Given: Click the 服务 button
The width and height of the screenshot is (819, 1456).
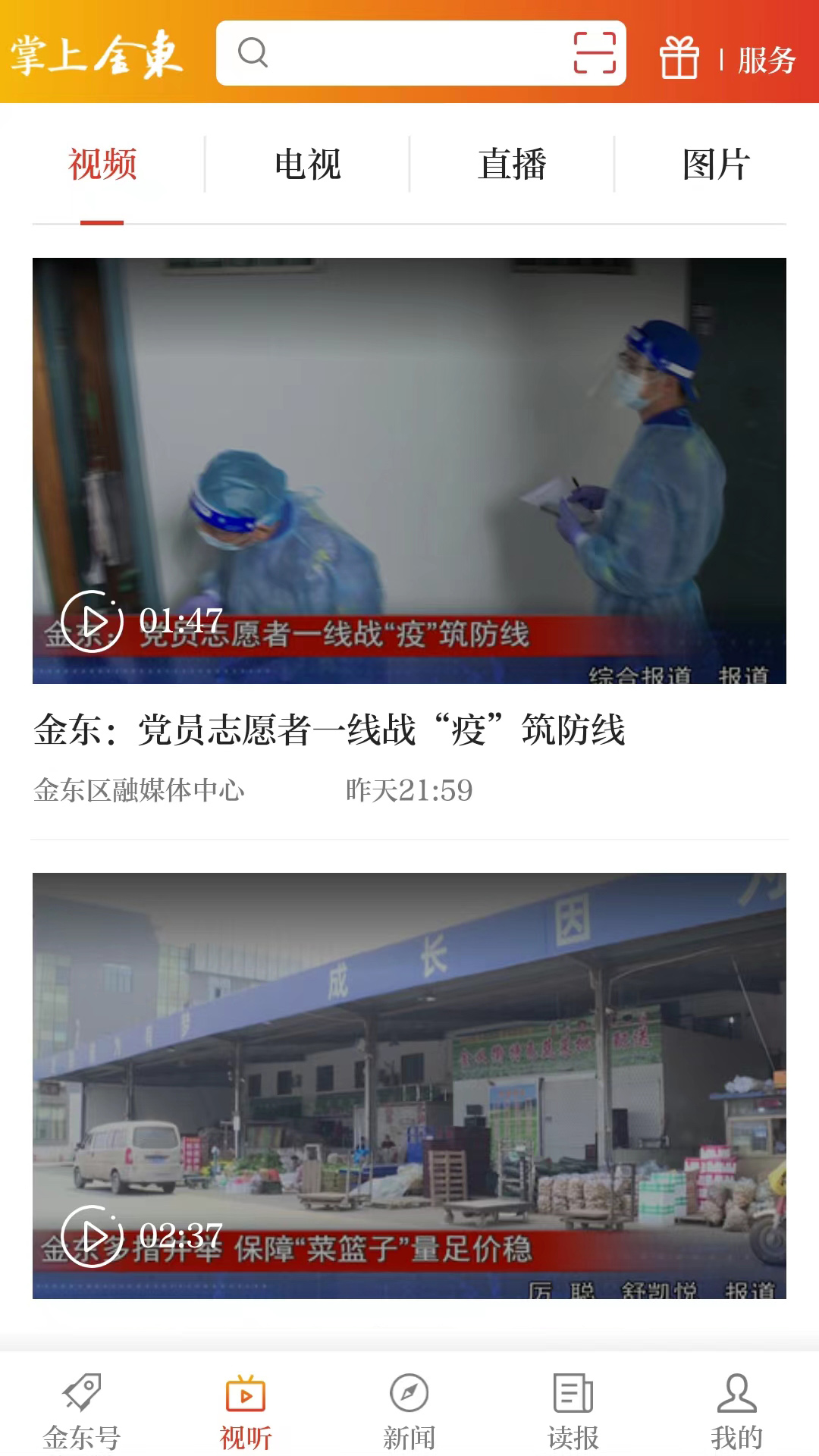Looking at the screenshot, I should (766, 59).
